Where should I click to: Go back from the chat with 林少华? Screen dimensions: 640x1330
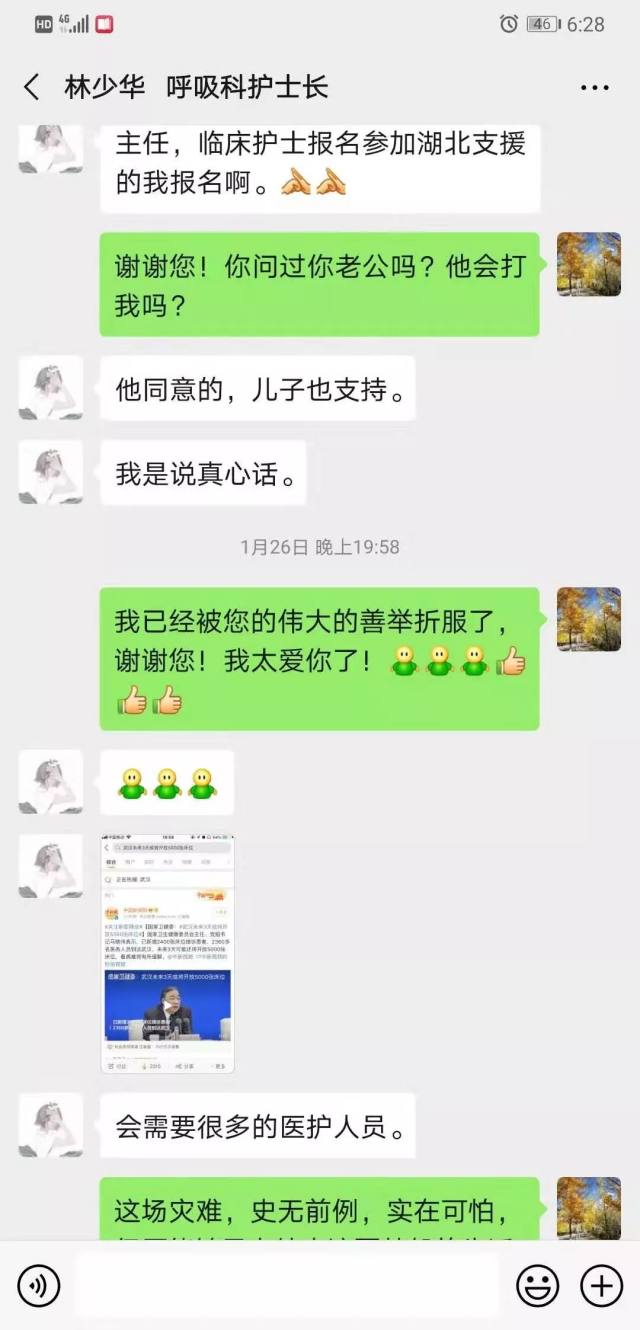pyautogui.click(x=32, y=87)
